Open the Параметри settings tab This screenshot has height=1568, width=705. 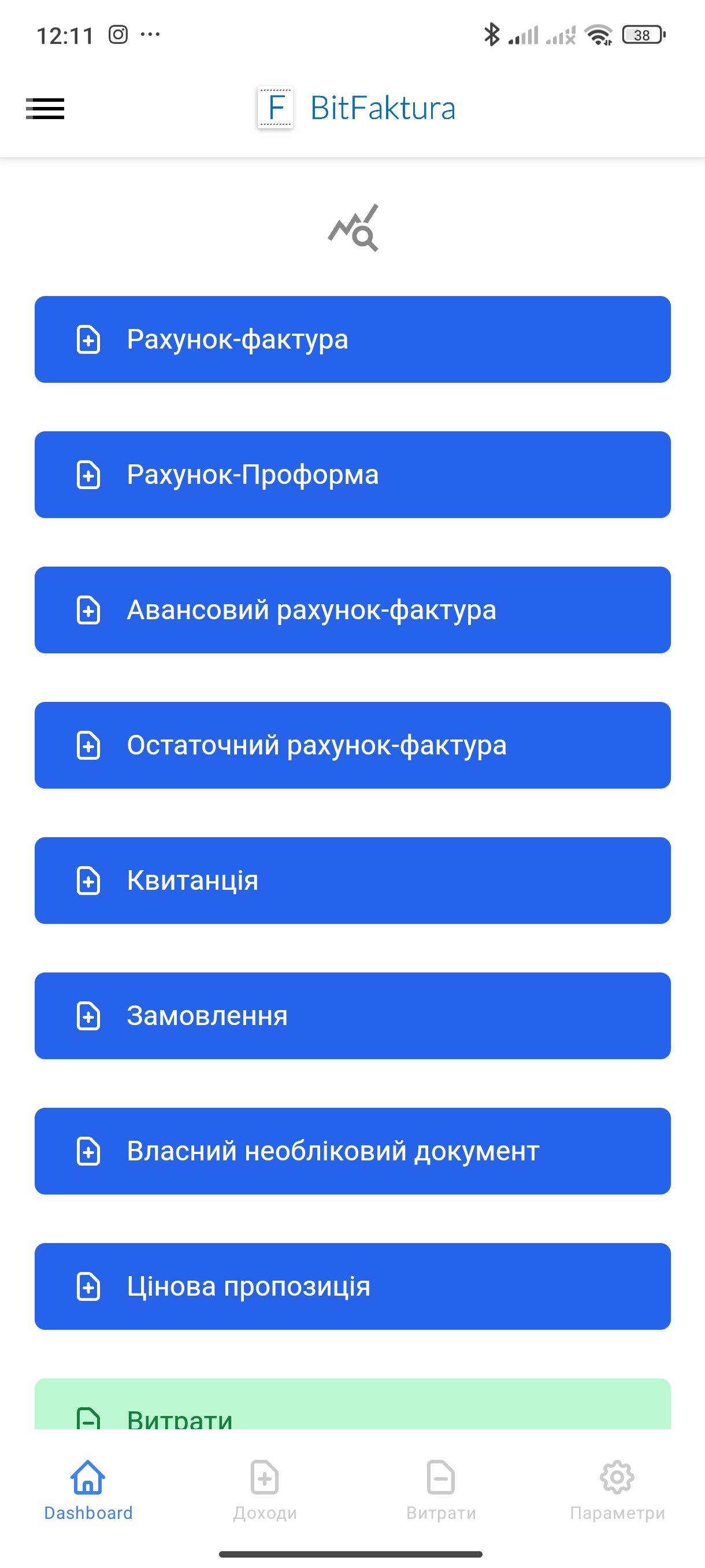tap(617, 1489)
